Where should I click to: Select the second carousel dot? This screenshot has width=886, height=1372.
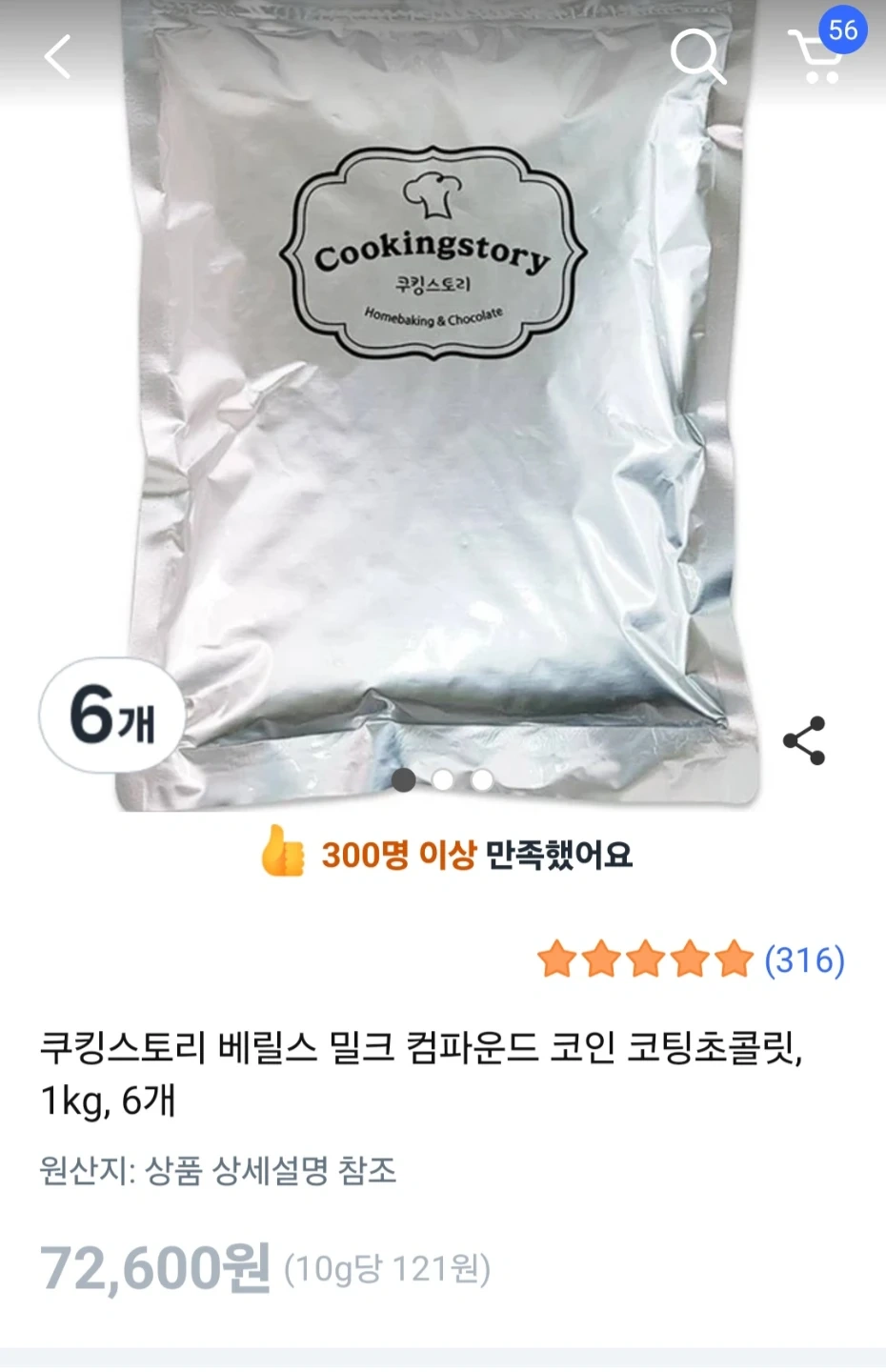click(x=442, y=780)
